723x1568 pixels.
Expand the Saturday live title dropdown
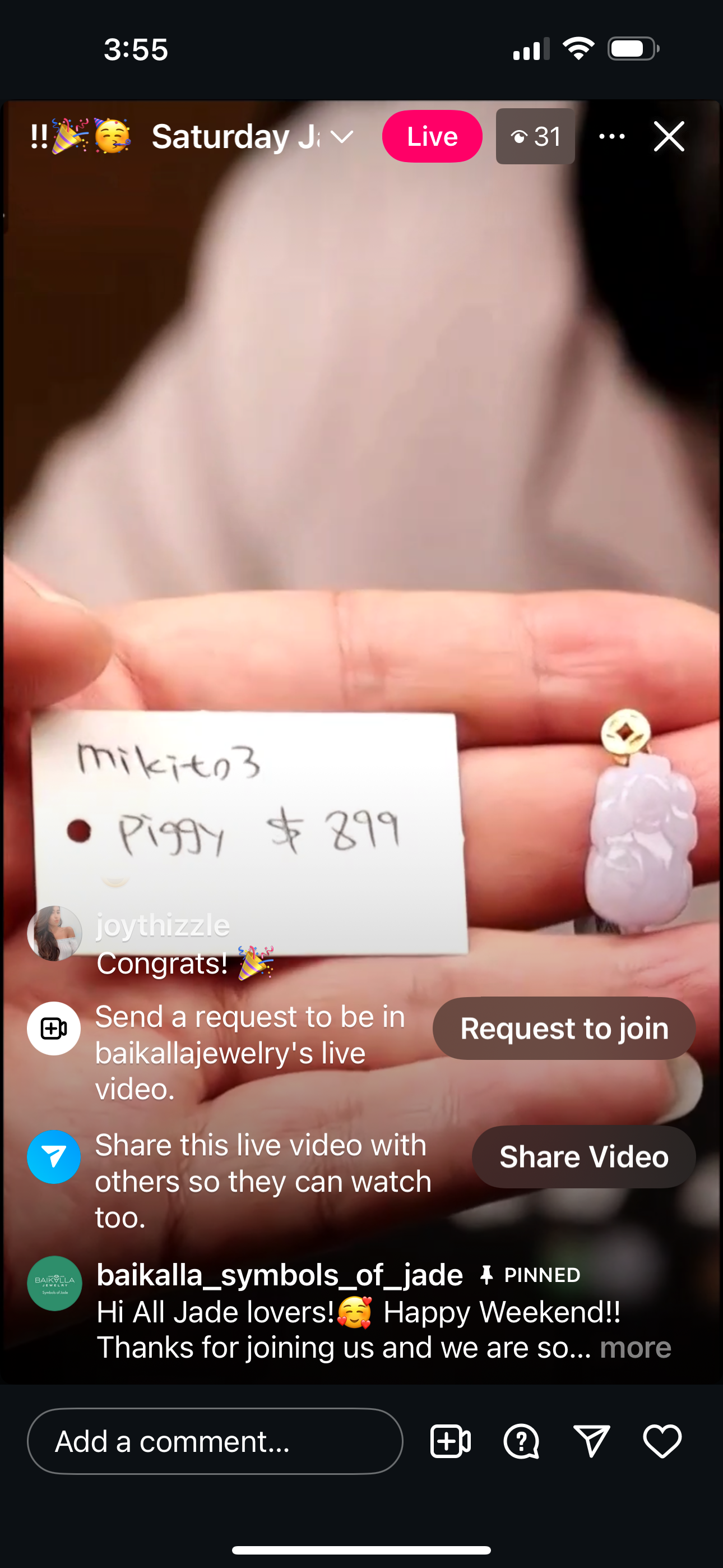tap(342, 137)
